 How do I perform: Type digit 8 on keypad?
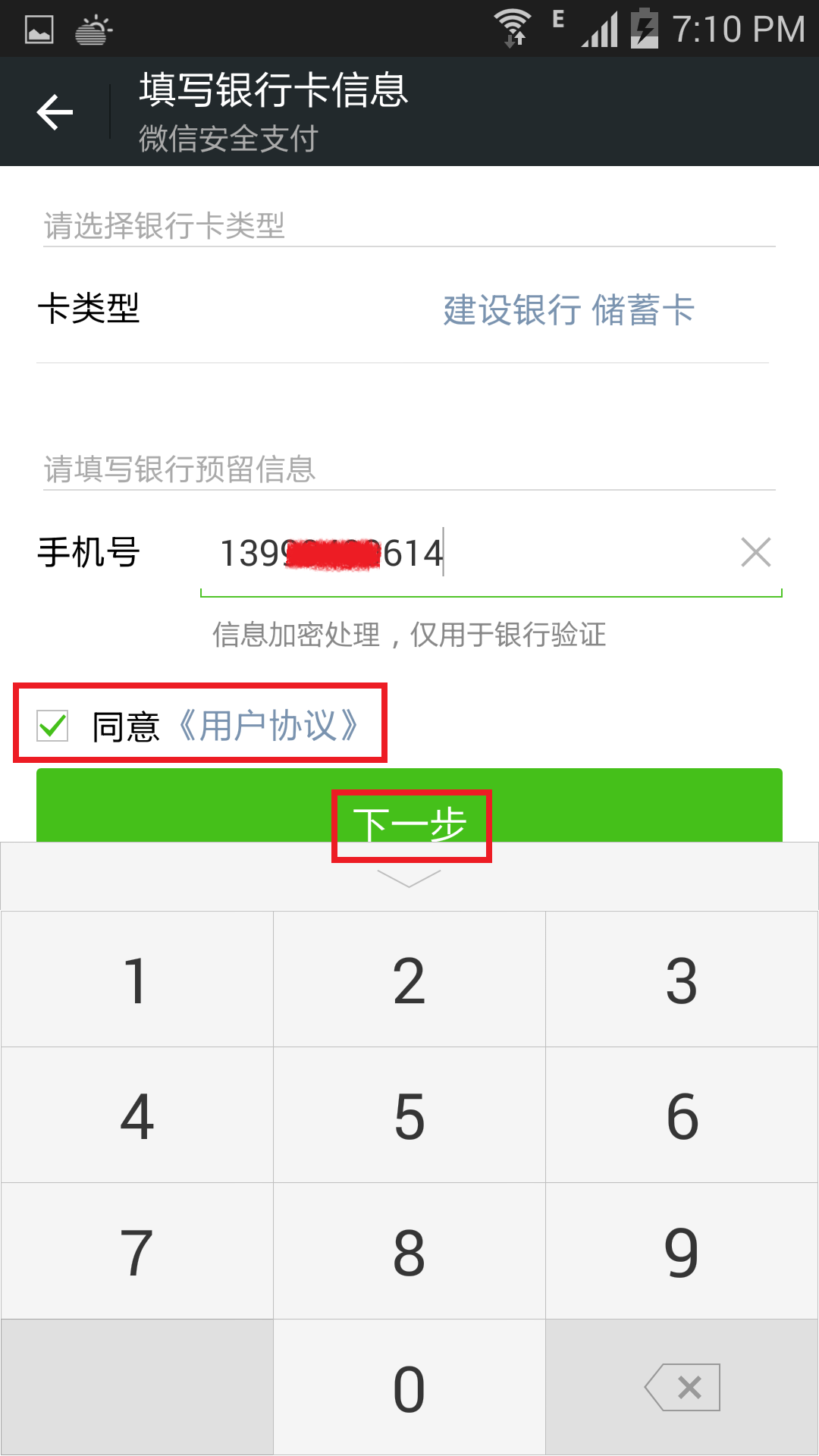(x=409, y=1251)
